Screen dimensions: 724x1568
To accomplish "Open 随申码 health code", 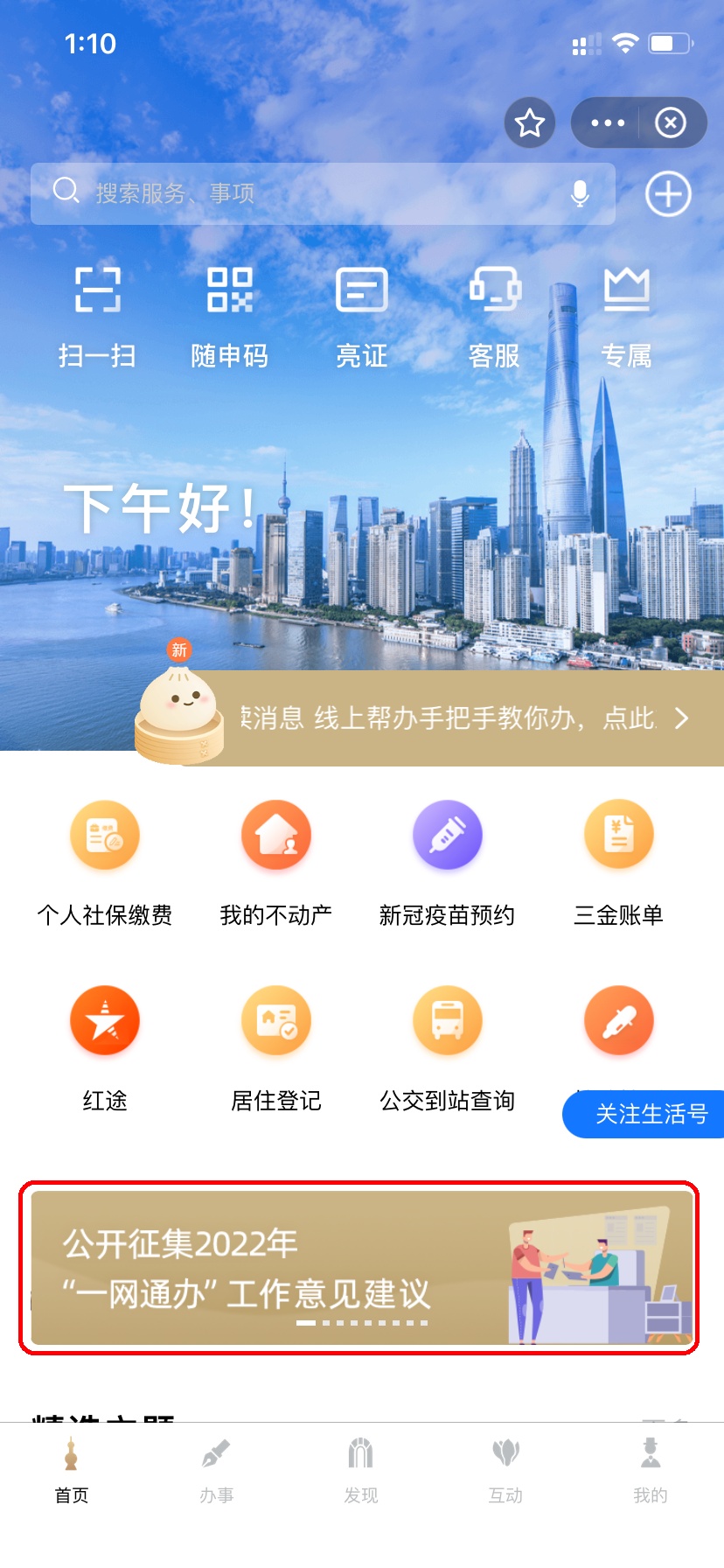I will pos(229,317).
